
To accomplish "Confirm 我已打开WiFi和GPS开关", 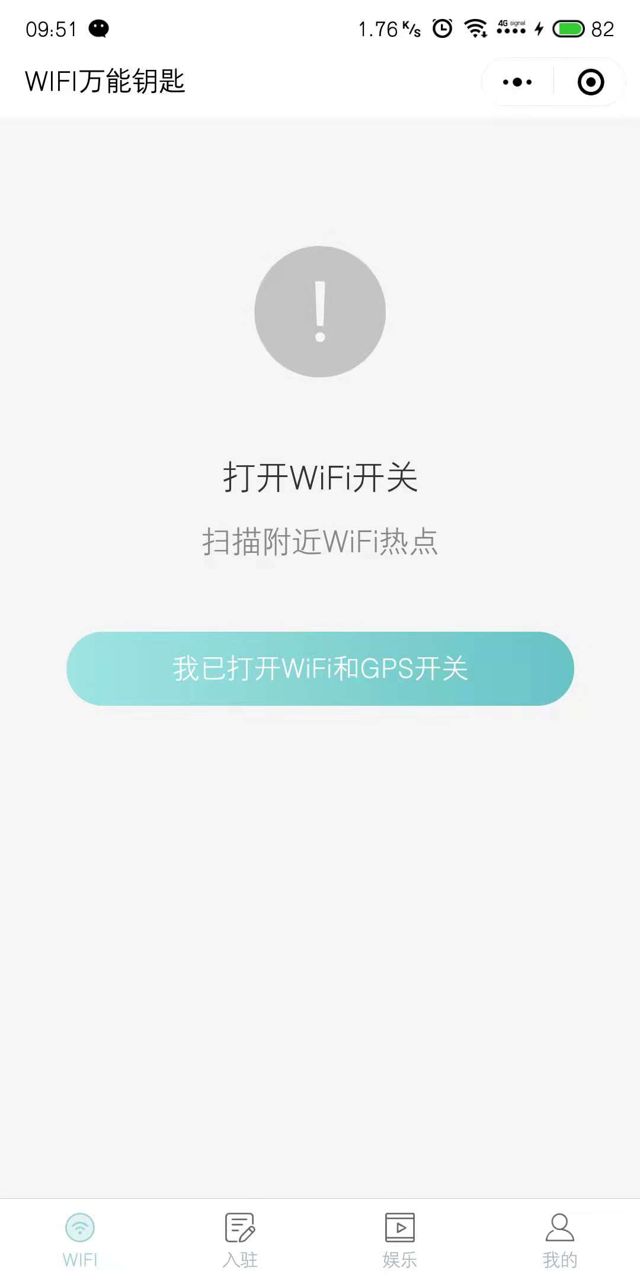I will (x=320, y=668).
